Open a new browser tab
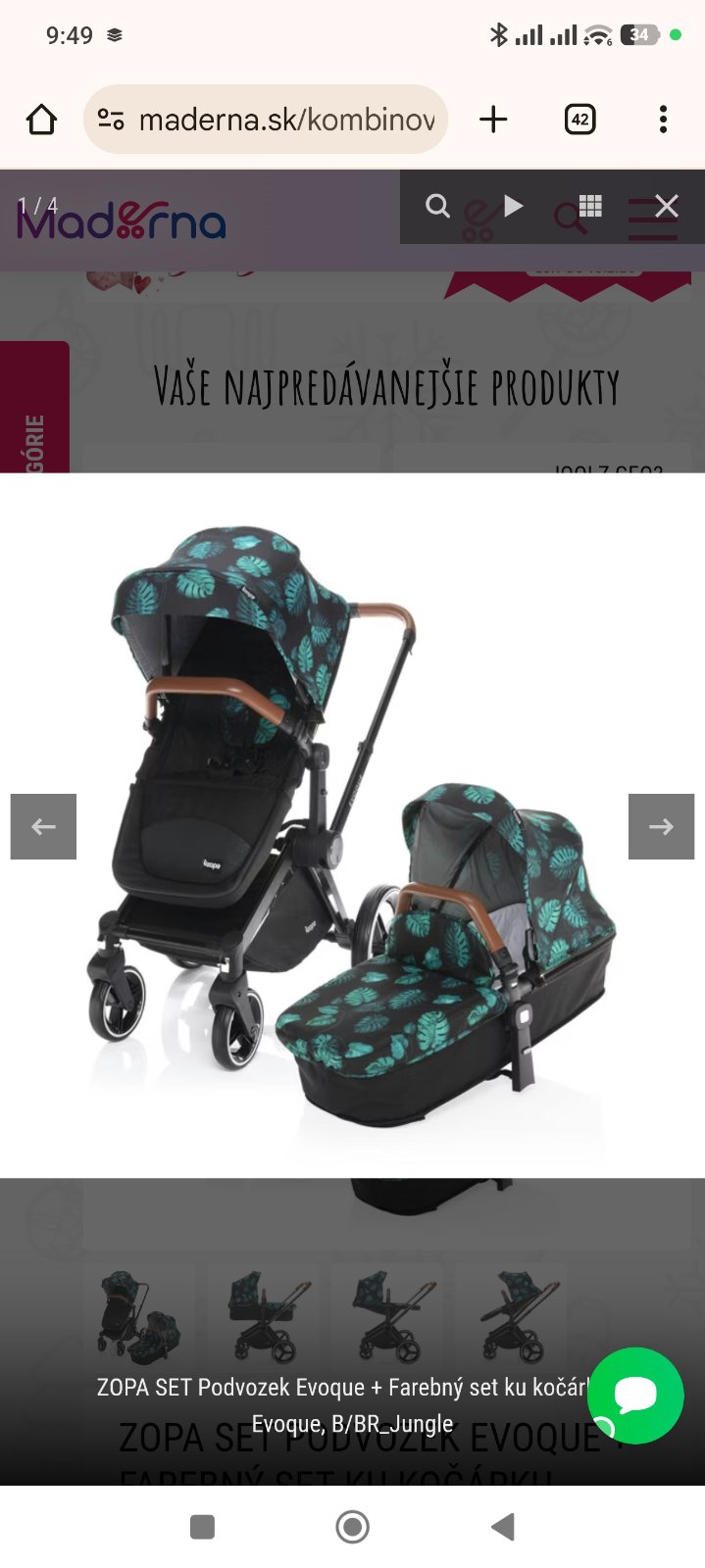Screen dimensions: 705x1568 (493, 120)
